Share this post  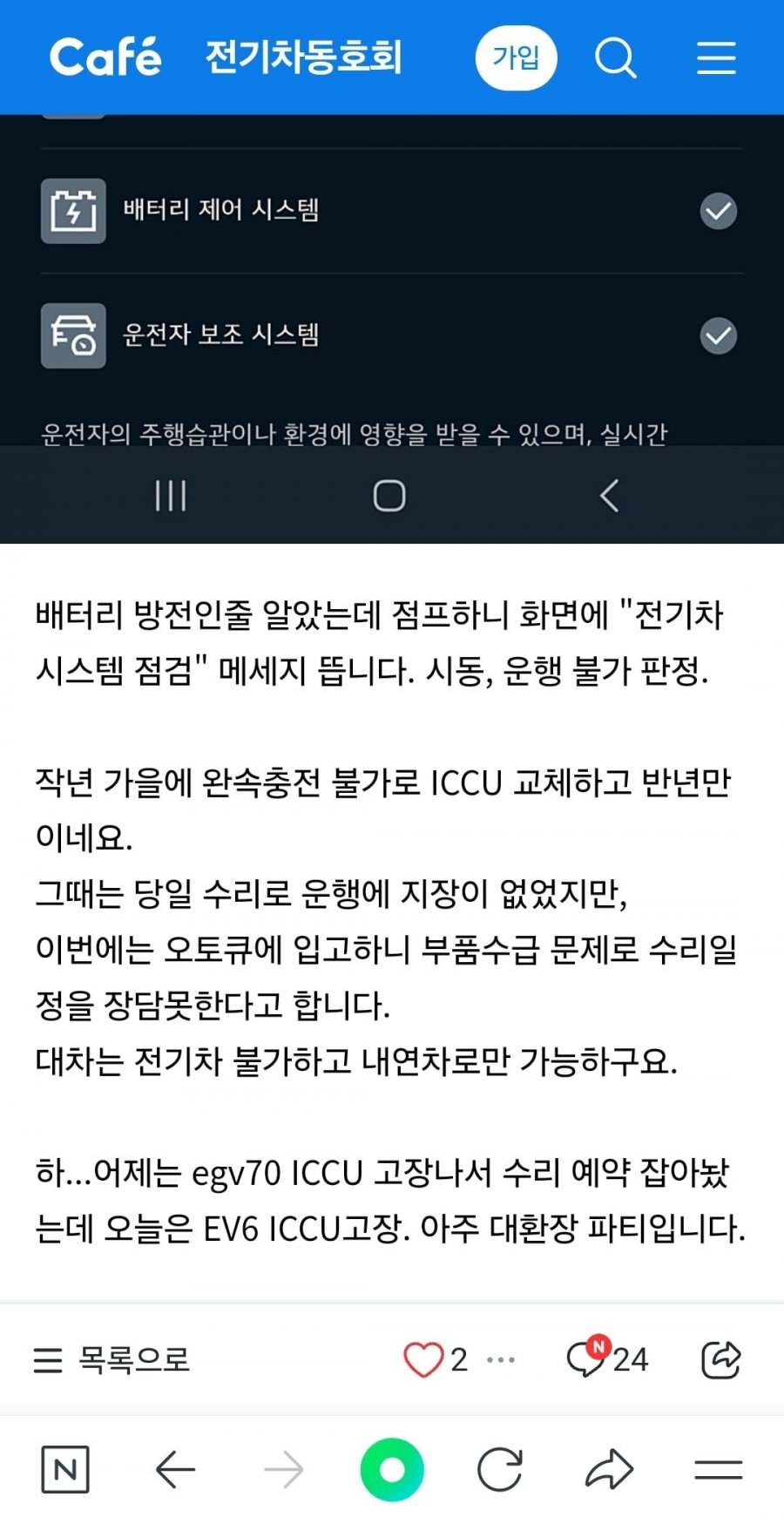tap(721, 1359)
